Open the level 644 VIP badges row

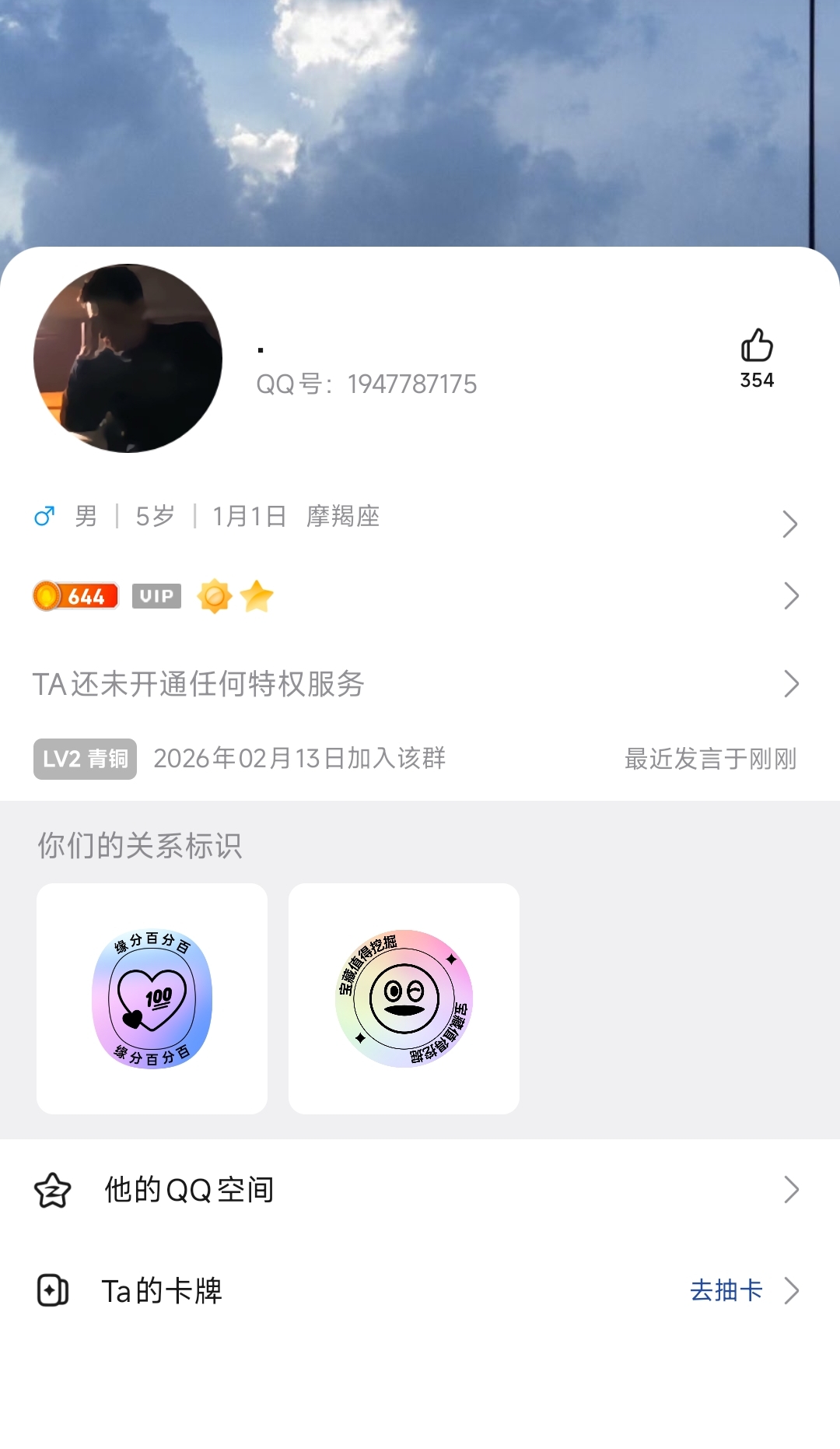click(416, 597)
